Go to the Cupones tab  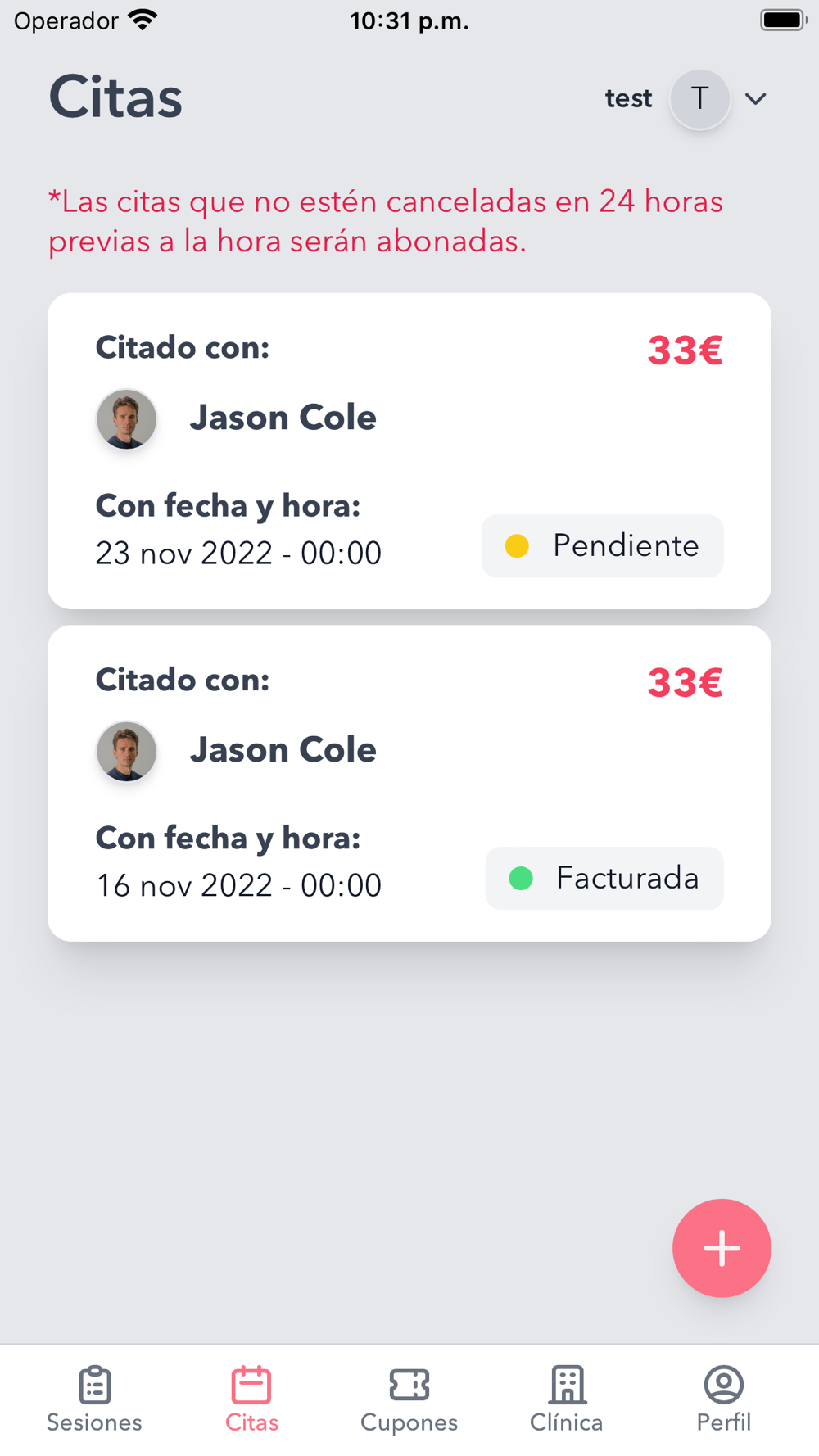pos(409,1399)
